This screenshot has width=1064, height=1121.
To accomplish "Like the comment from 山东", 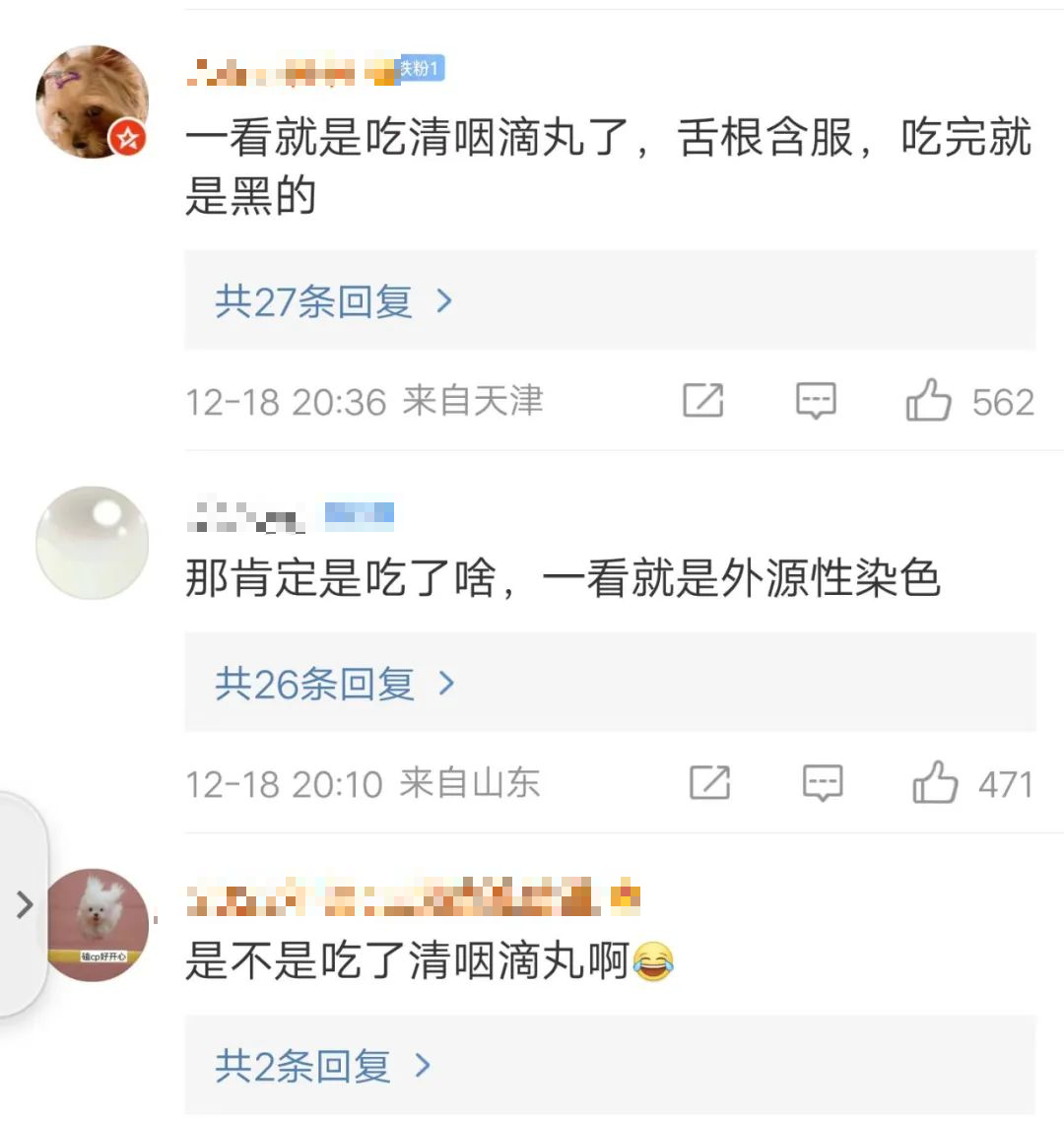I will 935,783.
